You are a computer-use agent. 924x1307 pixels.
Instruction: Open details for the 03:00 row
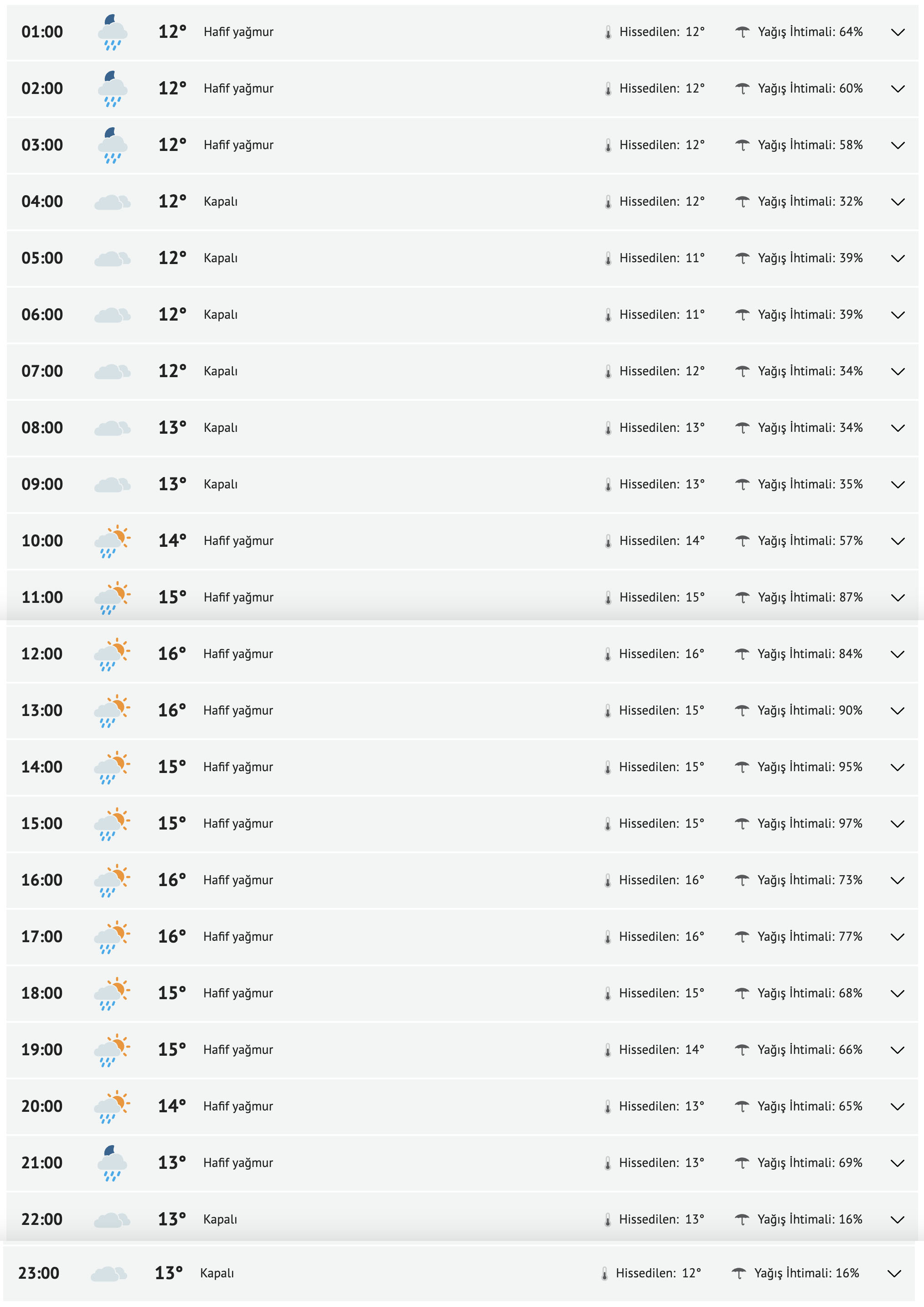[x=897, y=145]
